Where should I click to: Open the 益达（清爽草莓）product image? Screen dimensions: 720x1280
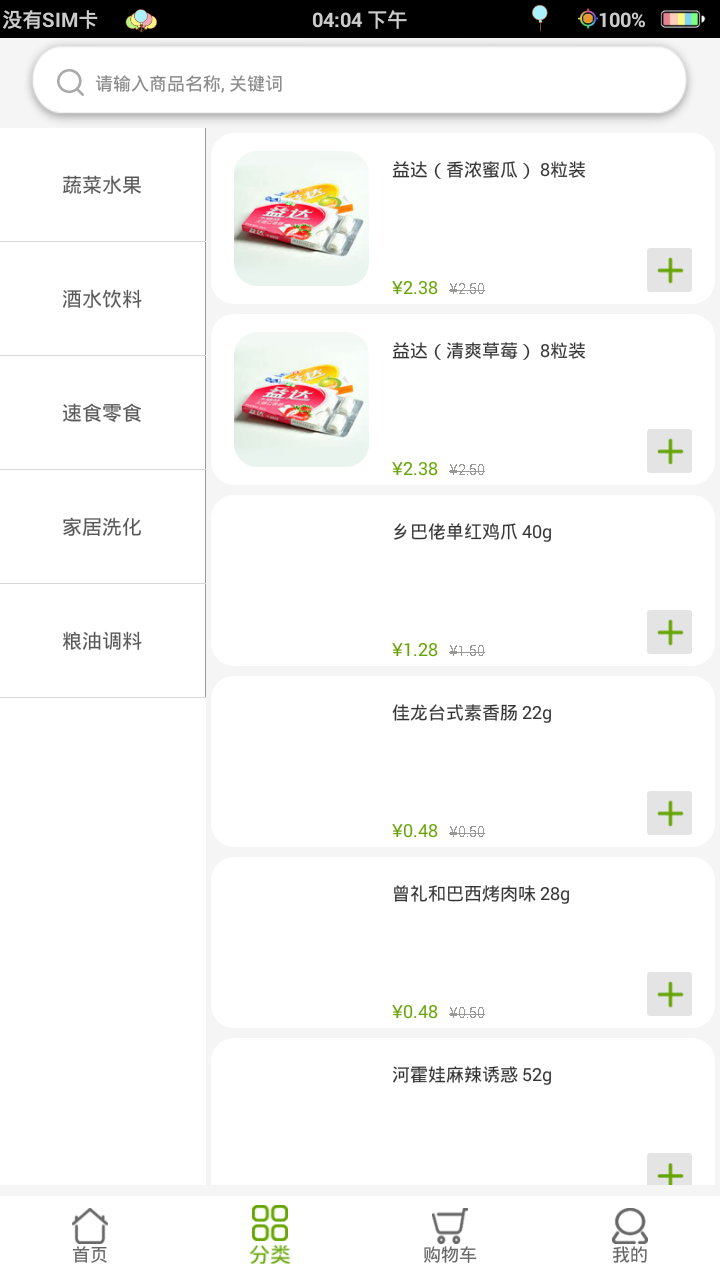[x=301, y=399]
